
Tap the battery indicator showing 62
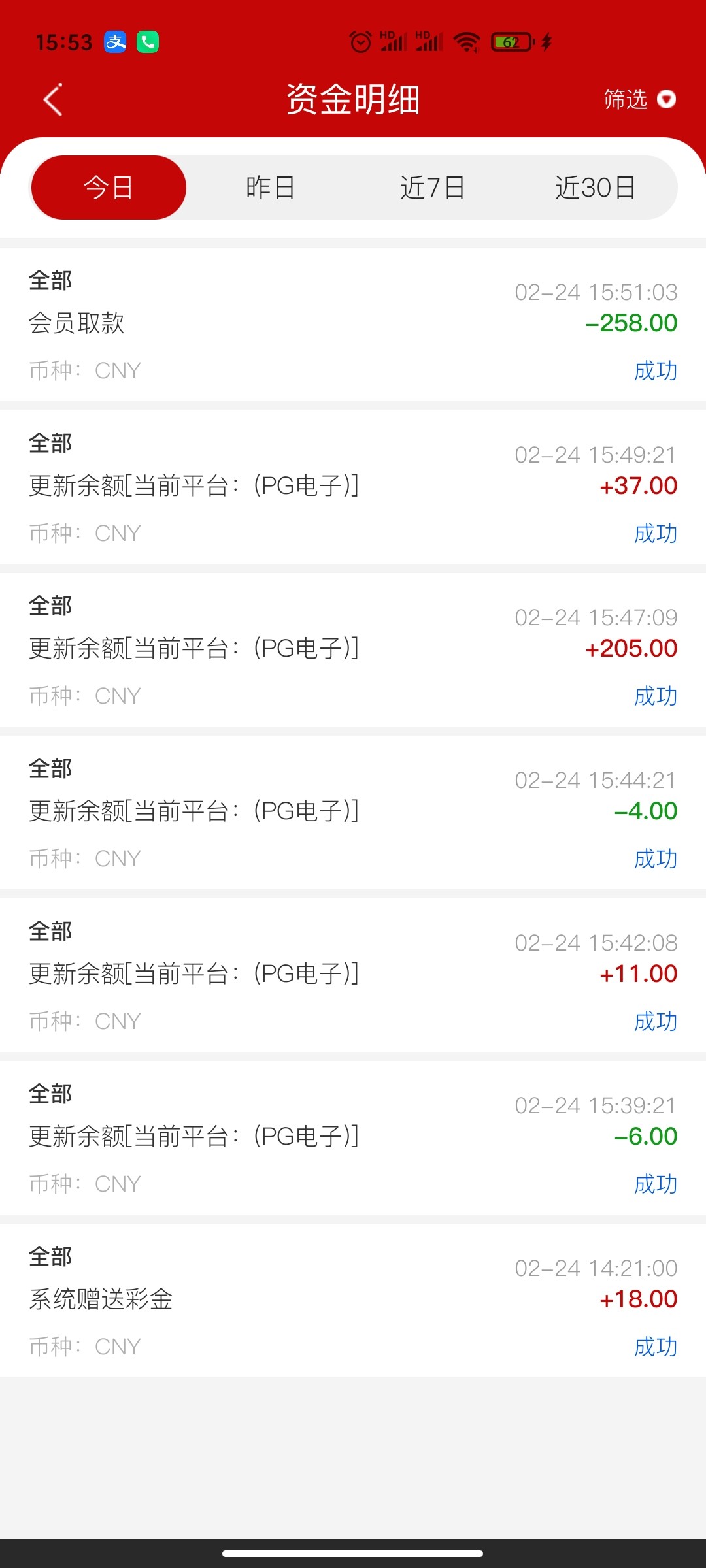[x=512, y=41]
